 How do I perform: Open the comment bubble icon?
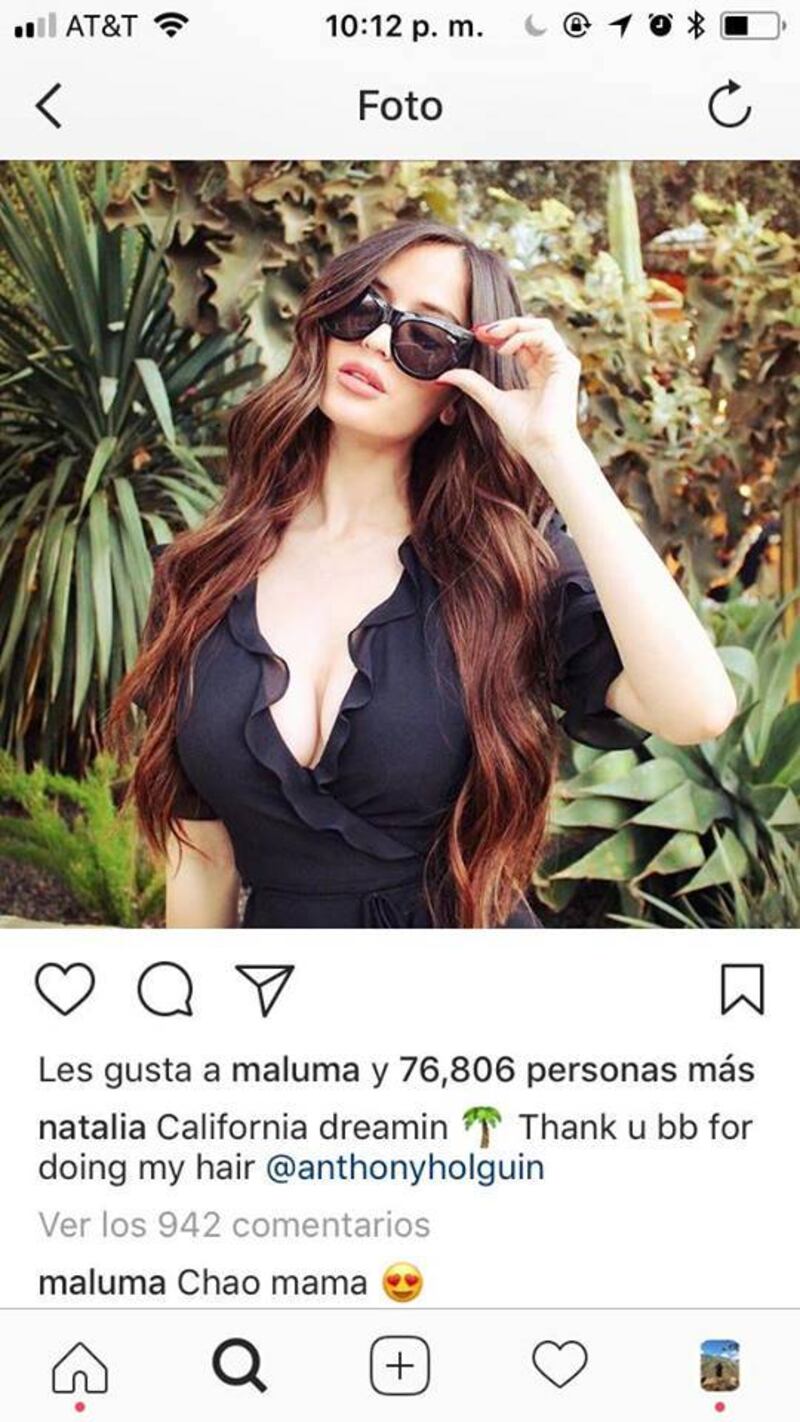165,991
